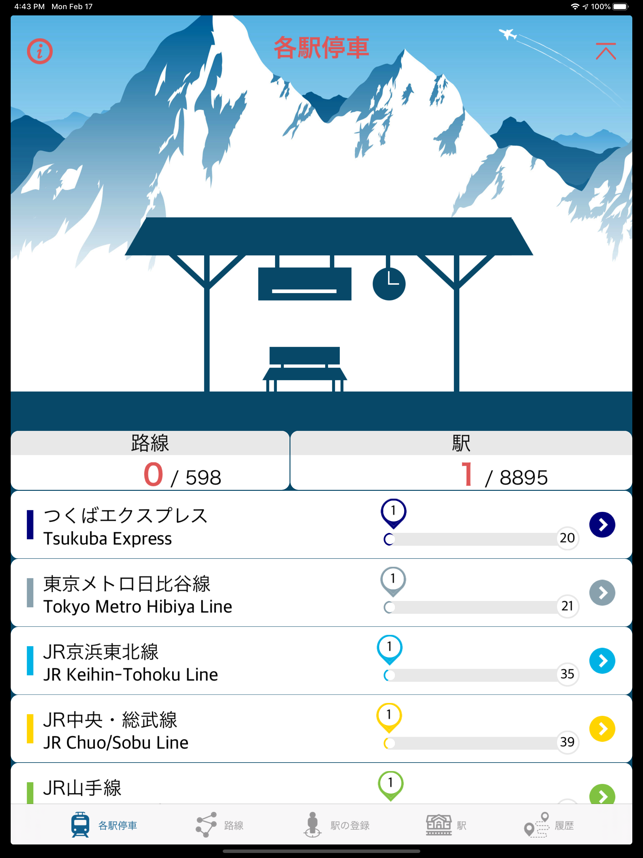Switch to the 路線 tab

220,825
